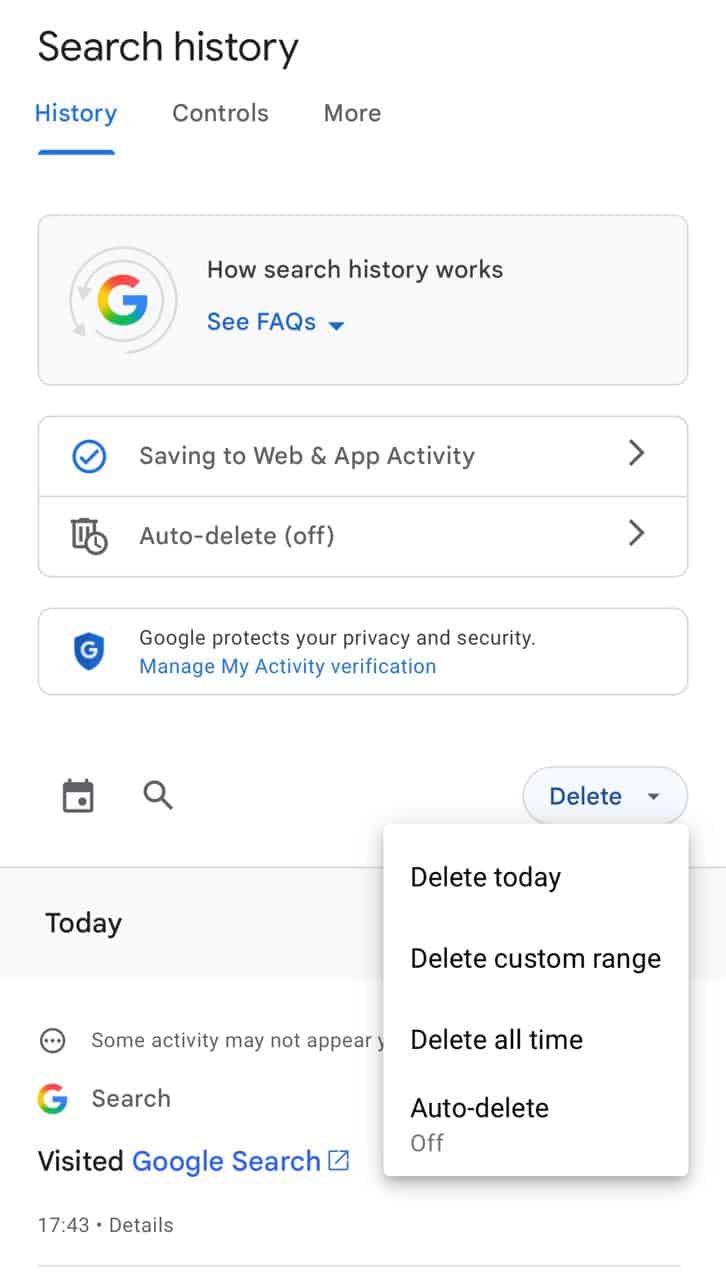Open the More tab
Viewport: 726px width, 1280px height.
pos(351,113)
